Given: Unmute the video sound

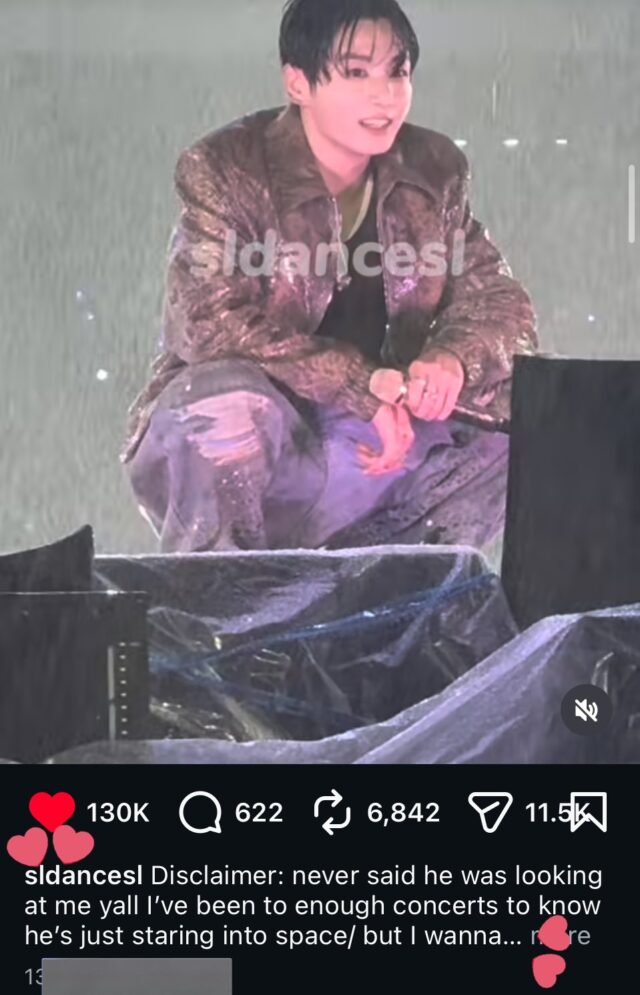Looking at the screenshot, I should tap(586, 710).
